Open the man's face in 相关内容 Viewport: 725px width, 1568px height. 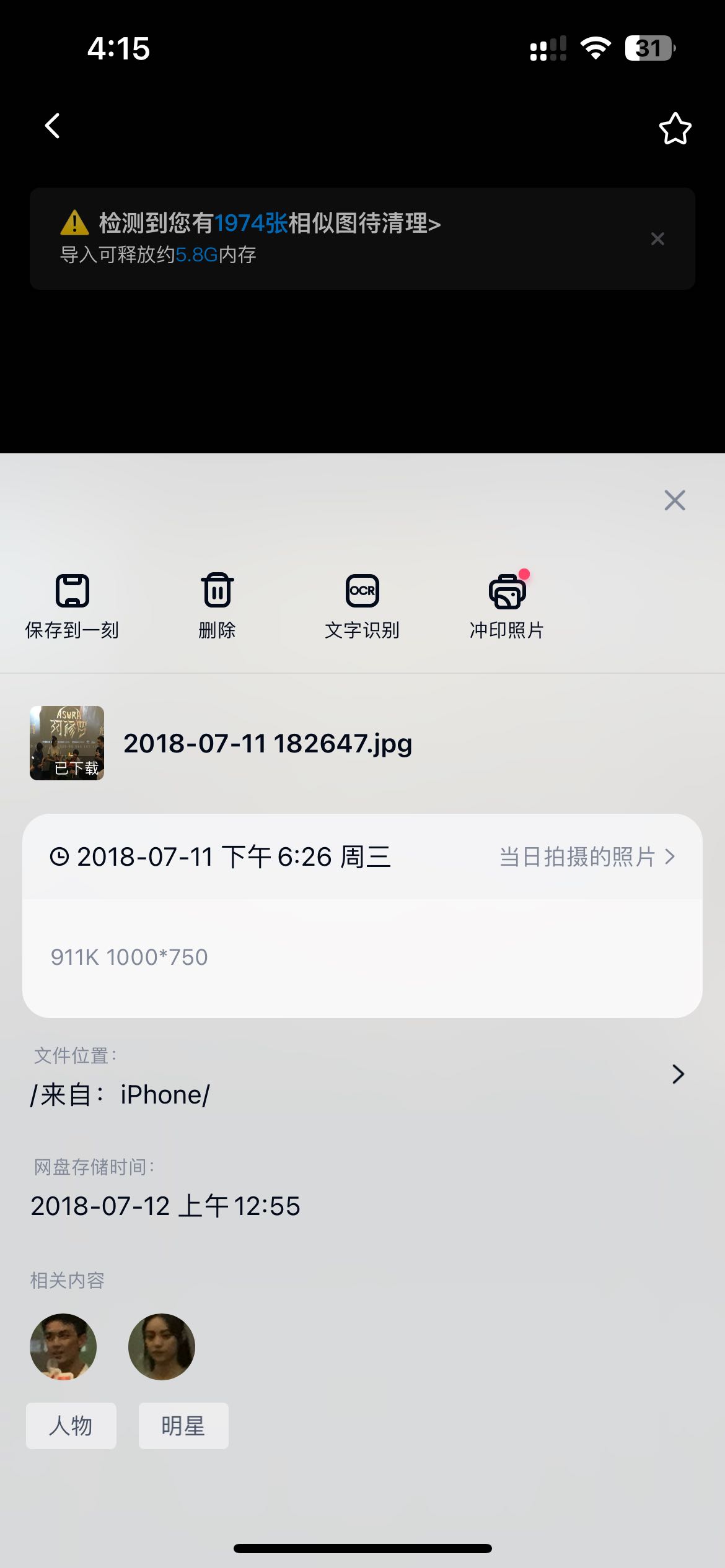click(63, 1346)
